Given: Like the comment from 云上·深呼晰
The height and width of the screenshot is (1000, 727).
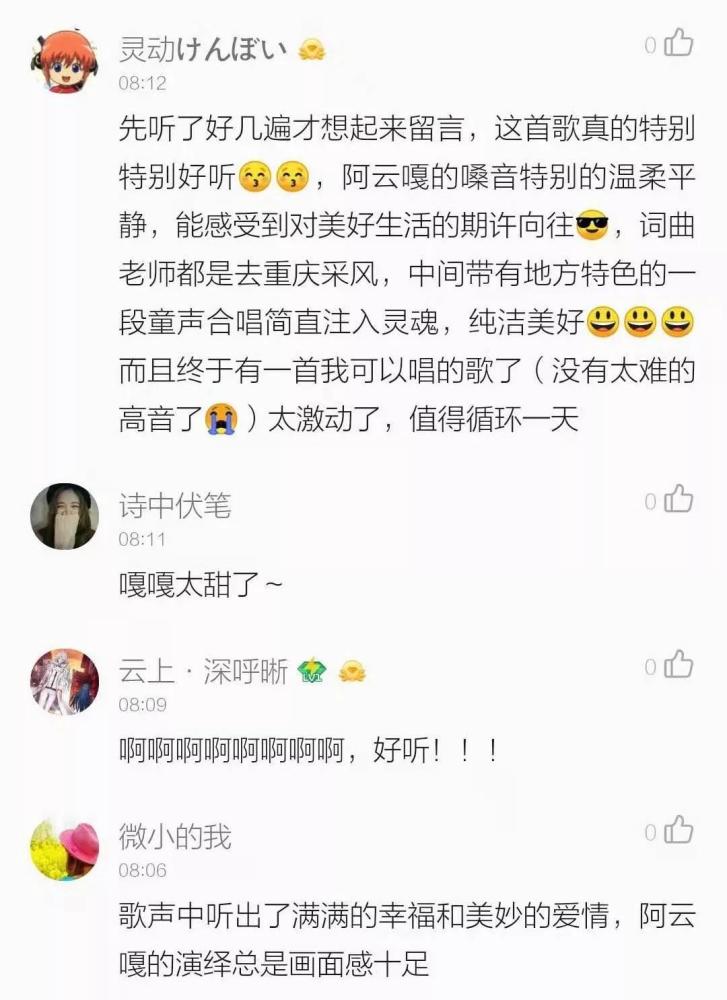Looking at the screenshot, I should tap(679, 664).
